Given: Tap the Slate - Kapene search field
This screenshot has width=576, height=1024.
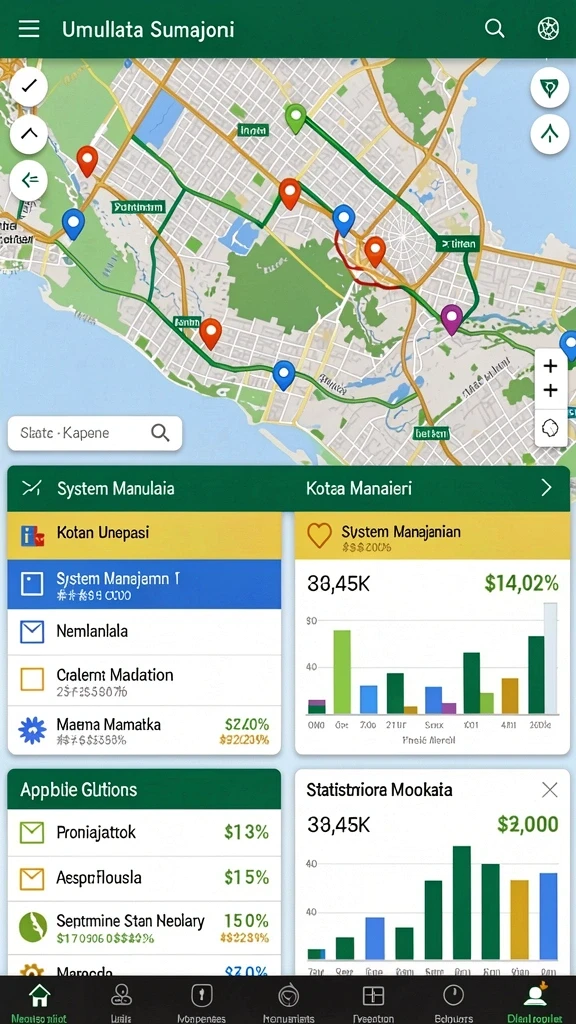Looking at the screenshot, I should pyautogui.click(x=95, y=433).
